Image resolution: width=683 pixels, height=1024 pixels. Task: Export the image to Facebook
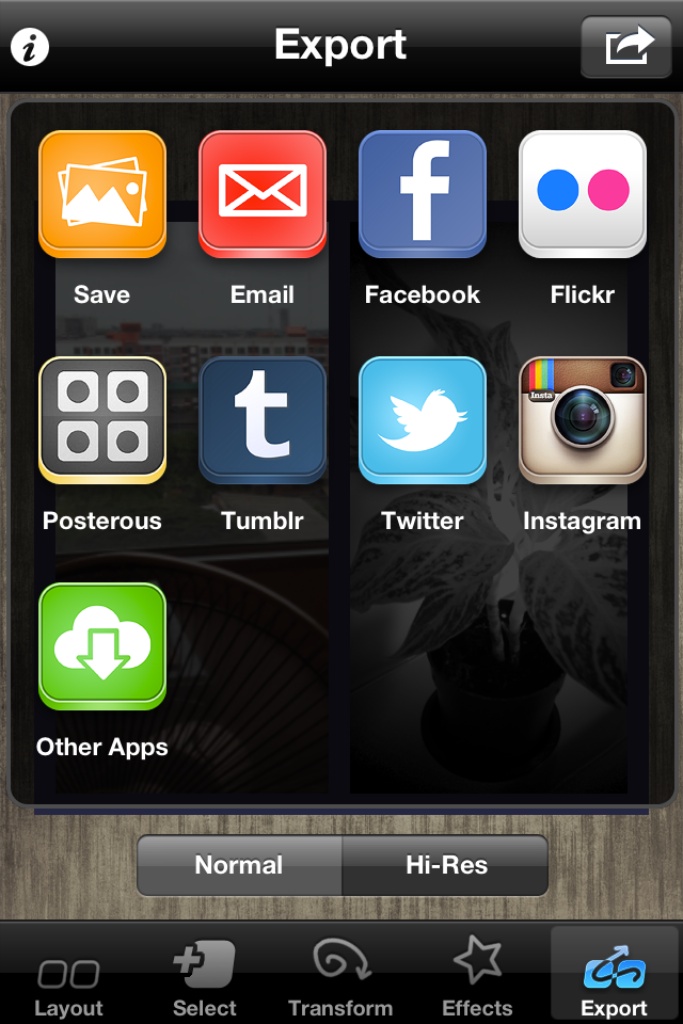point(422,194)
